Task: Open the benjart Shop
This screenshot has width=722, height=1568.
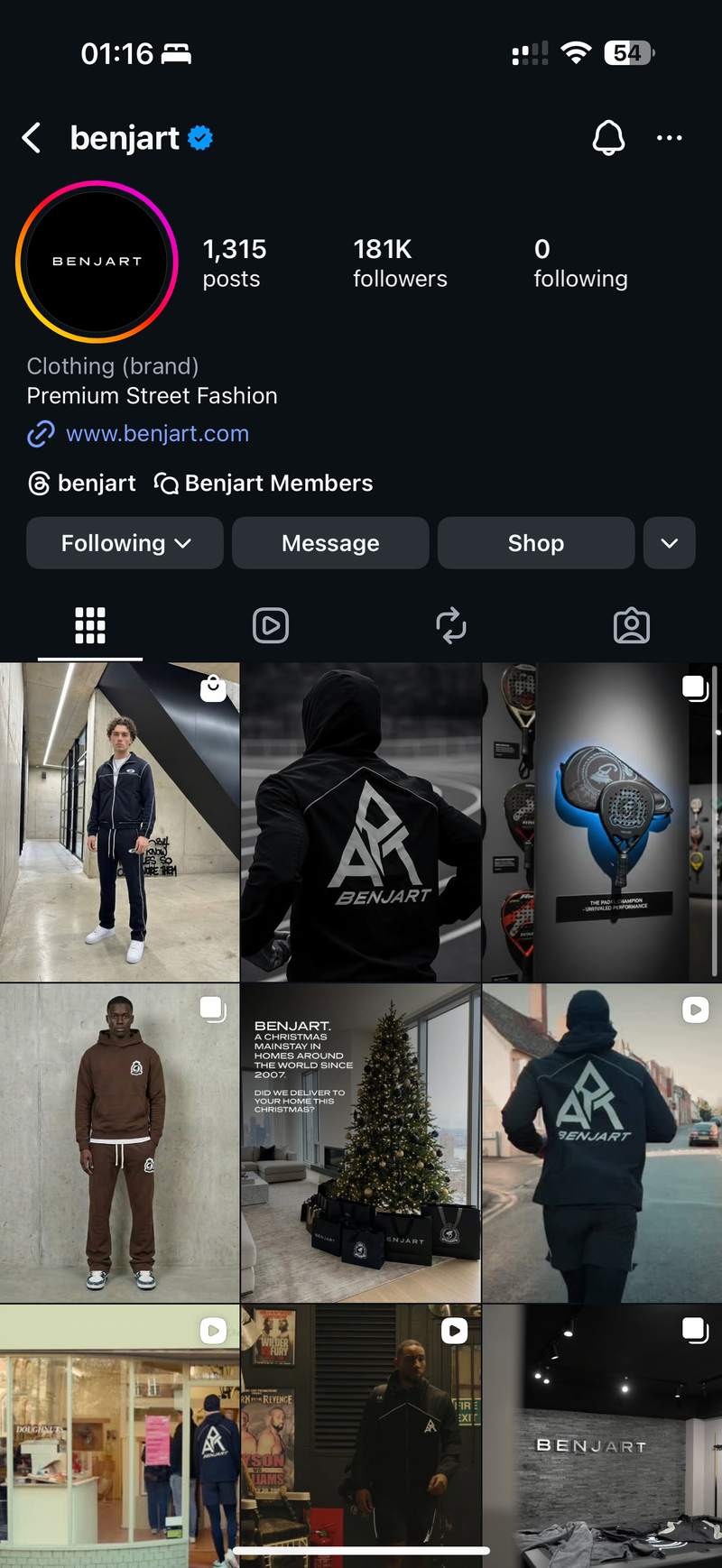Action: [x=536, y=543]
